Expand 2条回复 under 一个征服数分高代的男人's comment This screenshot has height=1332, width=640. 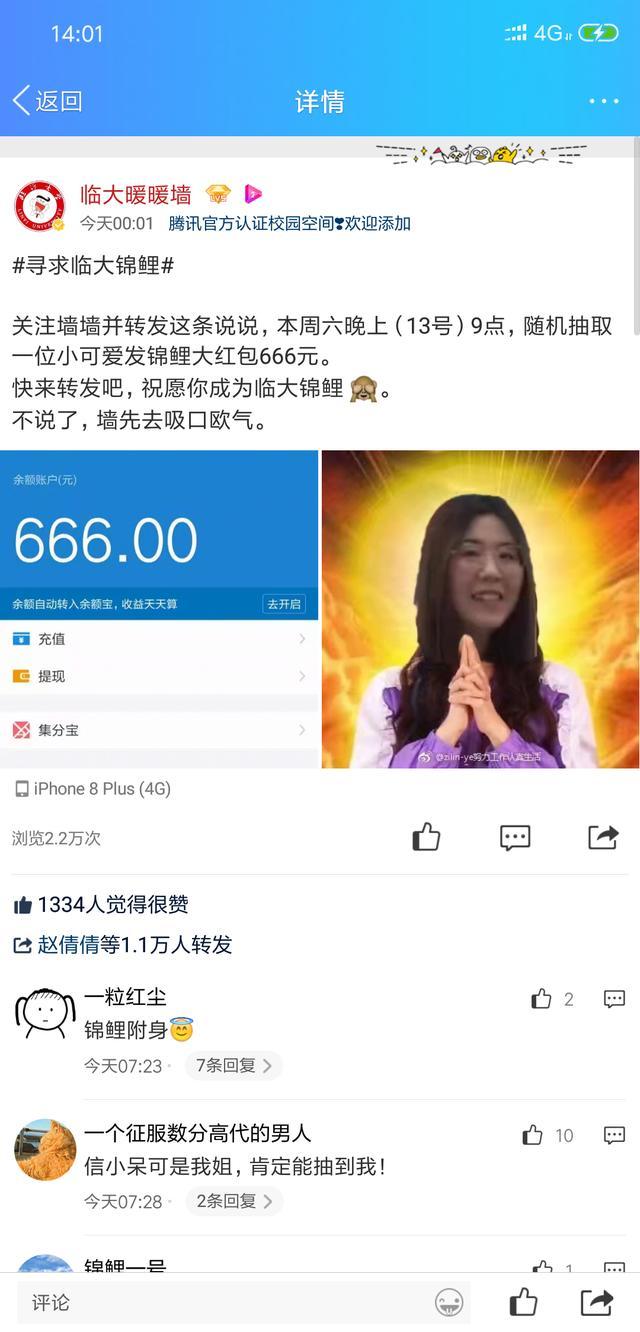(x=234, y=1201)
